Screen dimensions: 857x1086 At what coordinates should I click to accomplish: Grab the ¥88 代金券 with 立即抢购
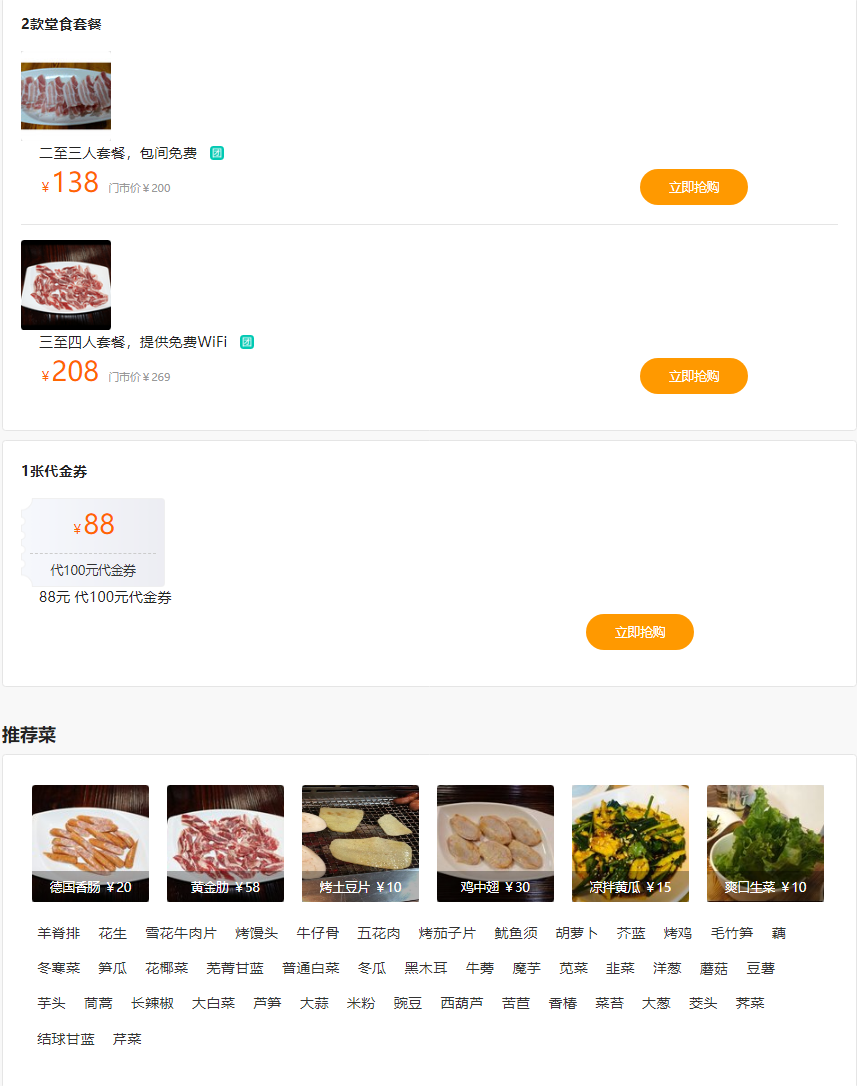click(x=639, y=632)
